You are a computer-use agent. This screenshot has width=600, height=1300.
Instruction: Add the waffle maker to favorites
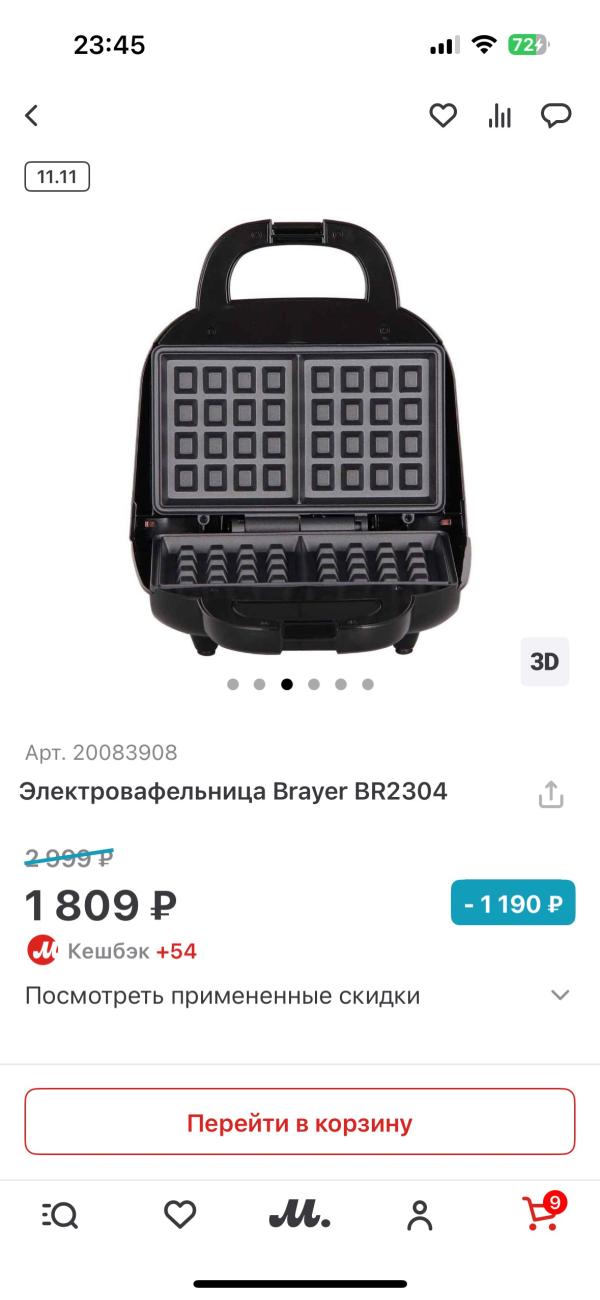443,116
